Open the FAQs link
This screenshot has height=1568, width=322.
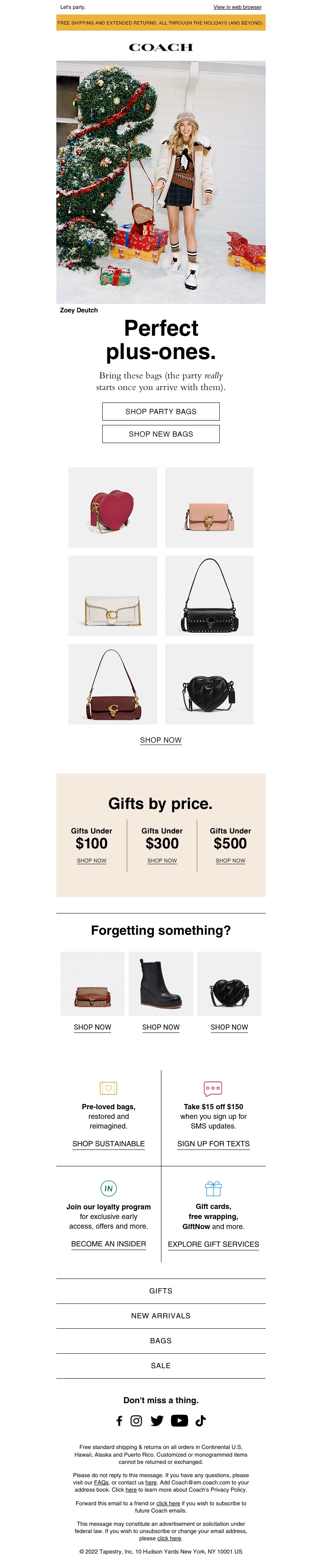click(101, 1483)
